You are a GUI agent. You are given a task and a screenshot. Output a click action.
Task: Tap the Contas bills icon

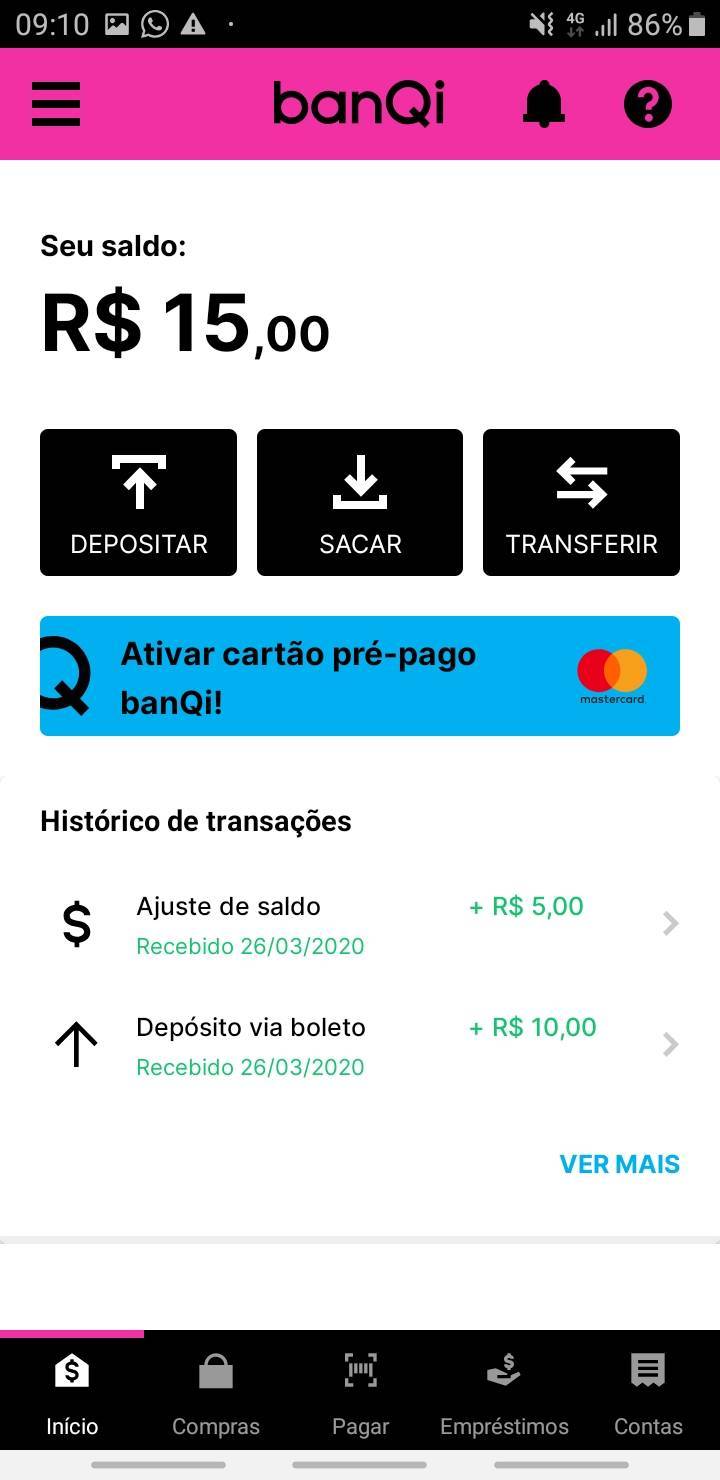pos(647,1370)
